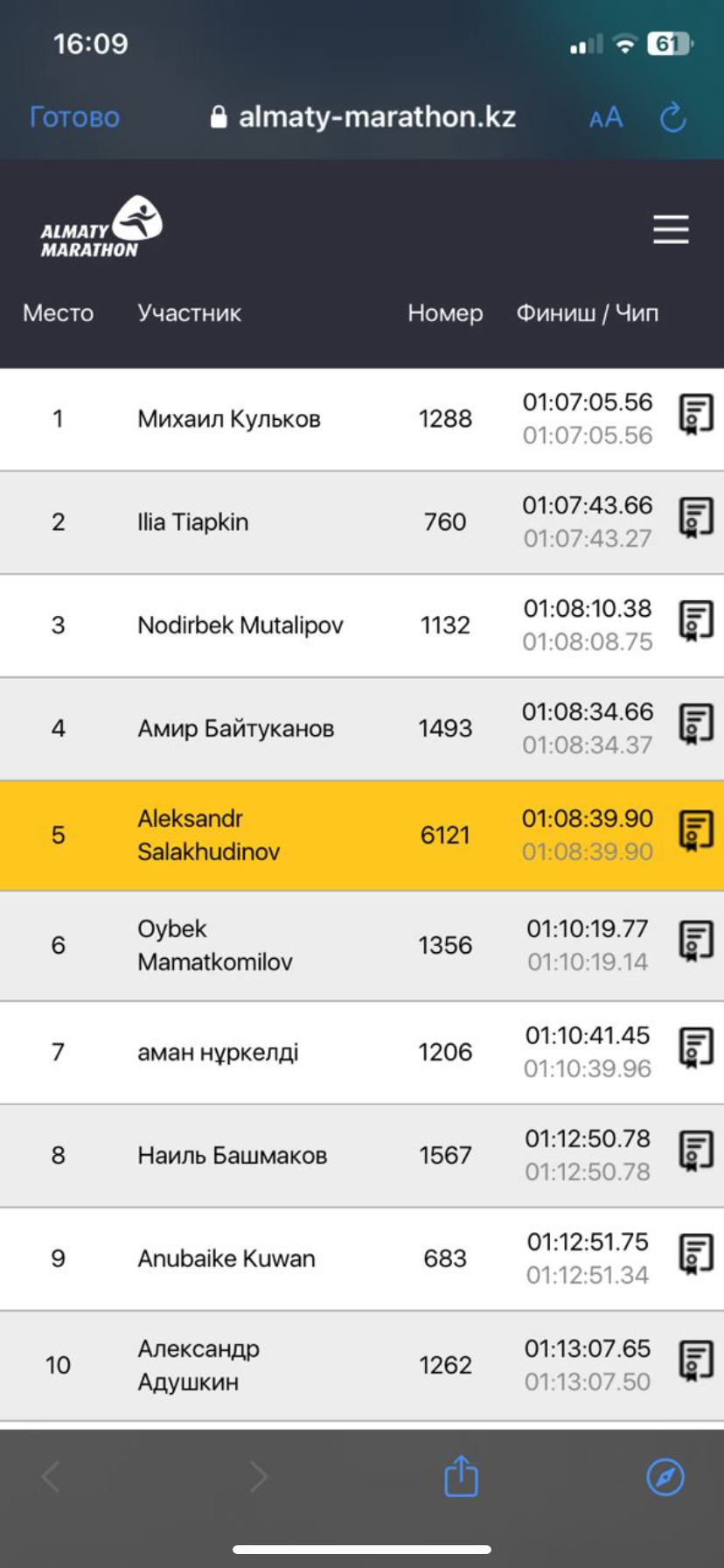
Task: Tap Готово to close the browser view
Action: pyautogui.click(x=74, y=117)
